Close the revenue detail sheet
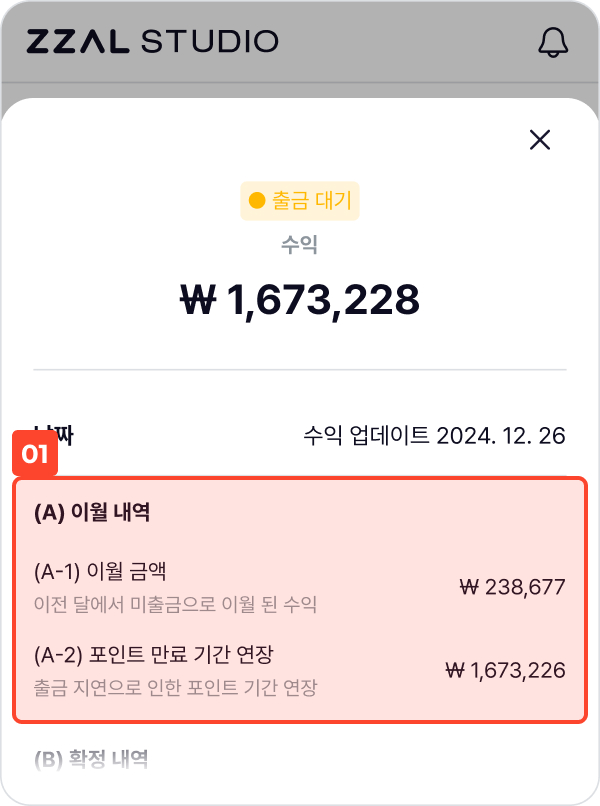600x806 pixels. 540,140
